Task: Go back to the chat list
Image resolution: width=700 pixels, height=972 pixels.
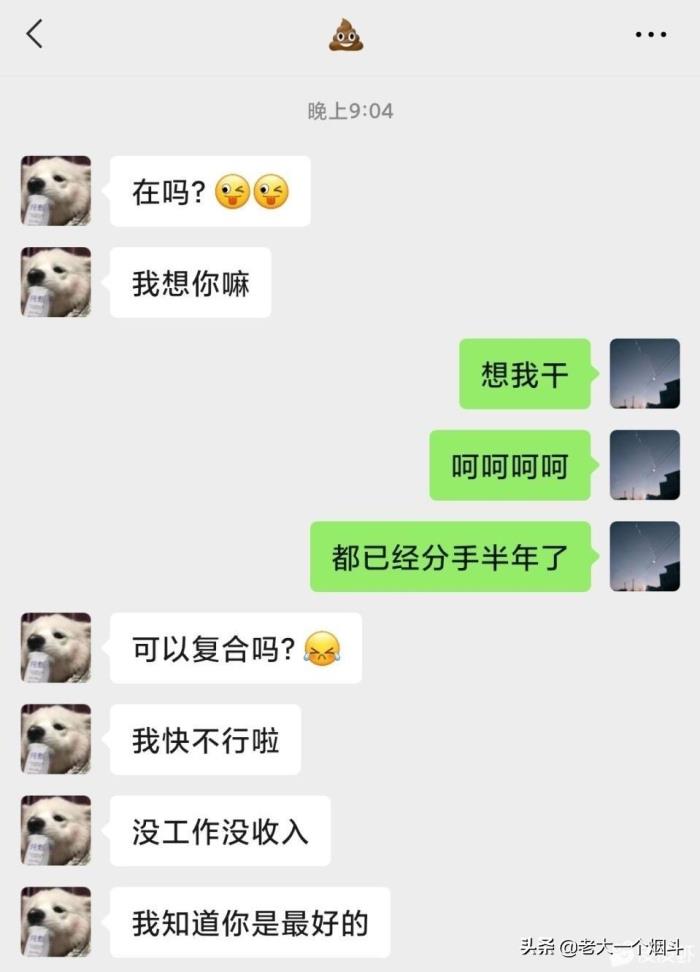Action: click(x=35, y=35)
